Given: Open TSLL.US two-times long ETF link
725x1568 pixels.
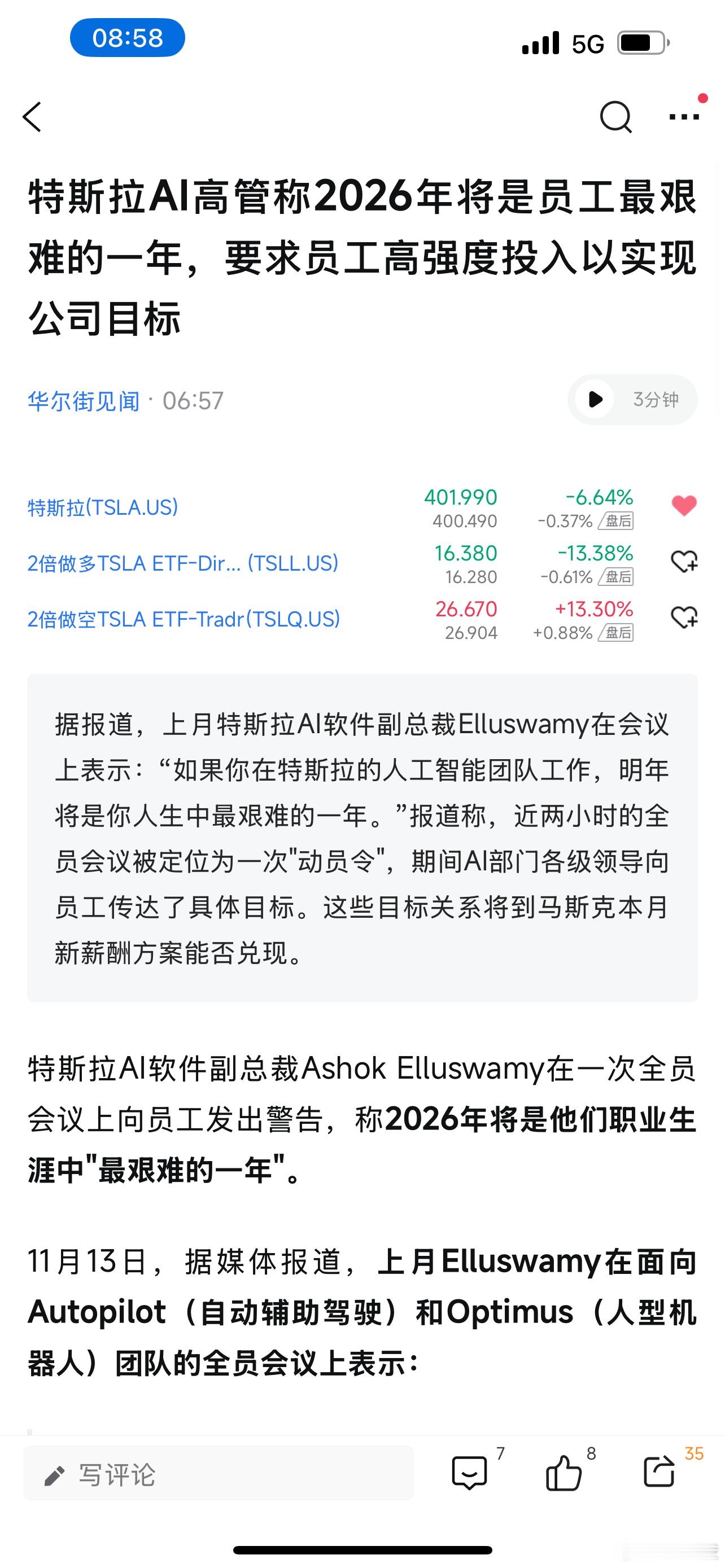Looking at the screenshot, I should pos(182,562).
